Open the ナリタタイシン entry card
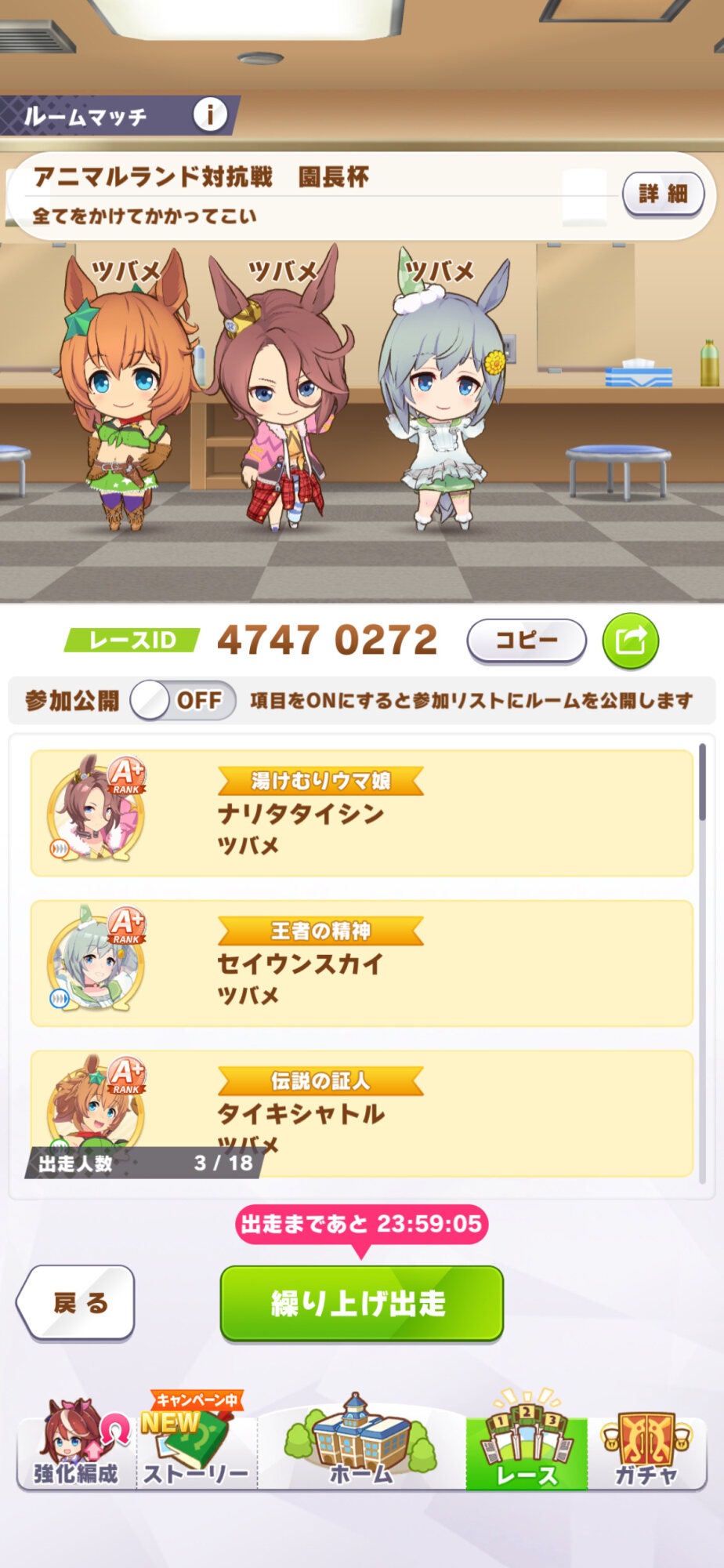Viewport: 724px width, 1568px height. [x=362, y=813]
